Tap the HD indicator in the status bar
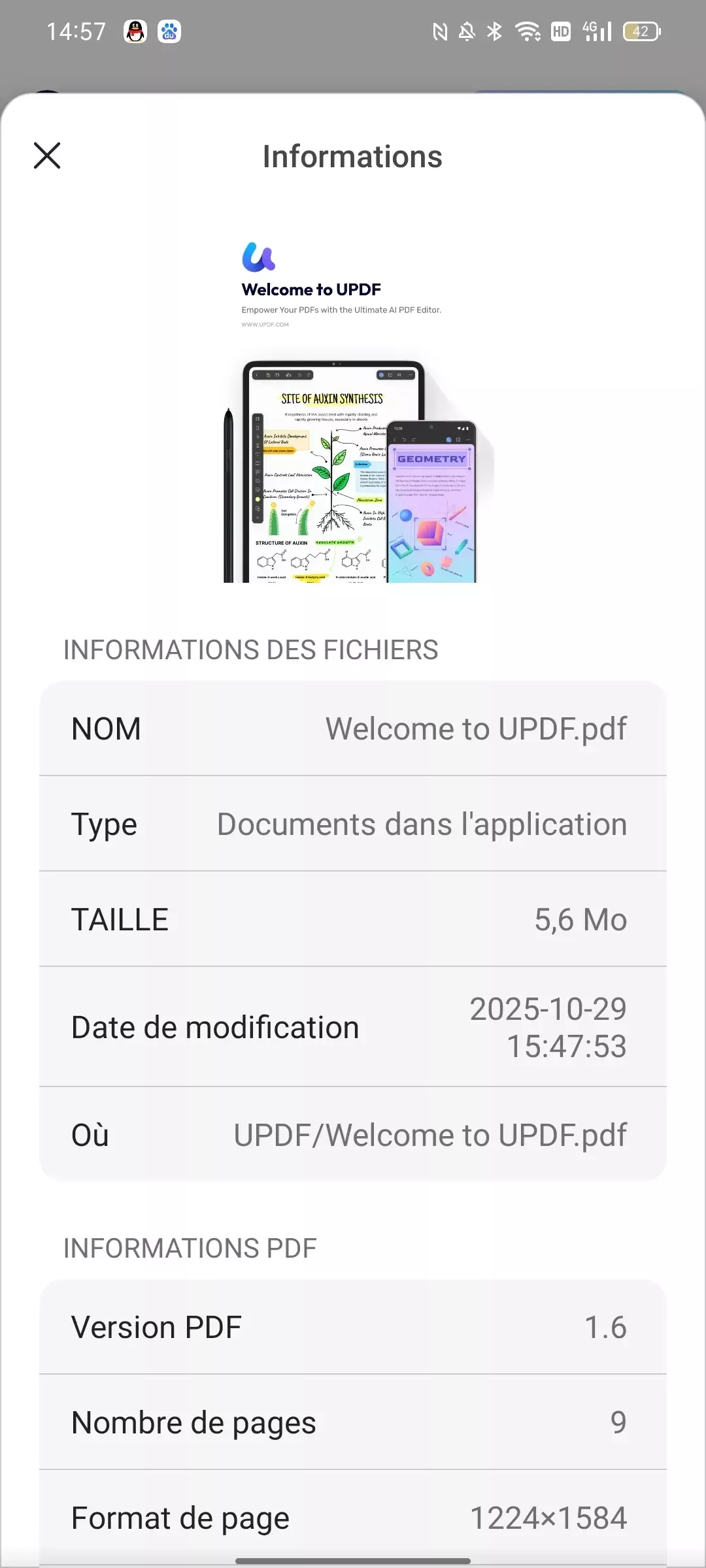This screenshot has height=1568, width=706. (x=561, y=31)
